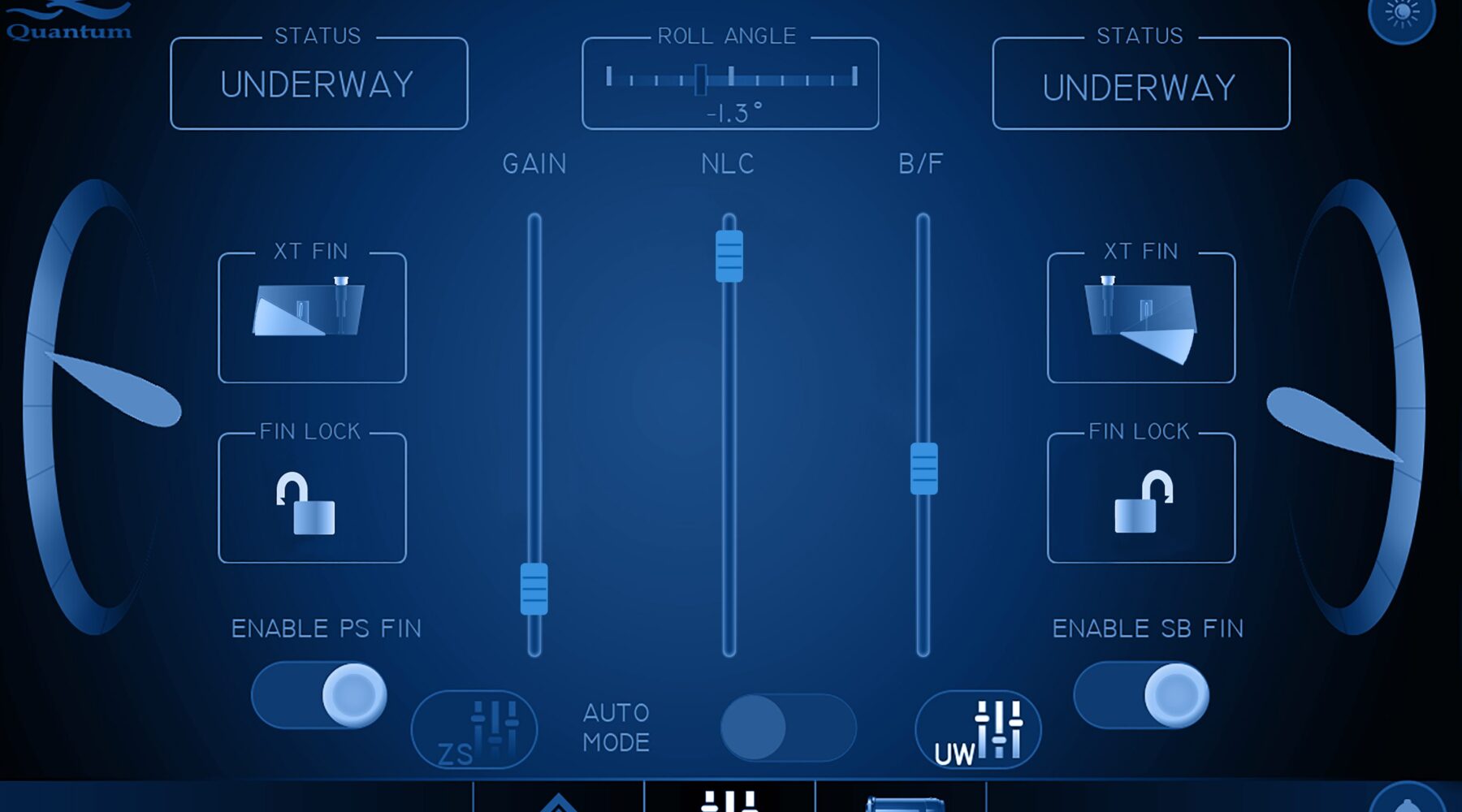Screen dimensions: 1462x812
Task: Tap the B/F slider handle
Action: 923,469
